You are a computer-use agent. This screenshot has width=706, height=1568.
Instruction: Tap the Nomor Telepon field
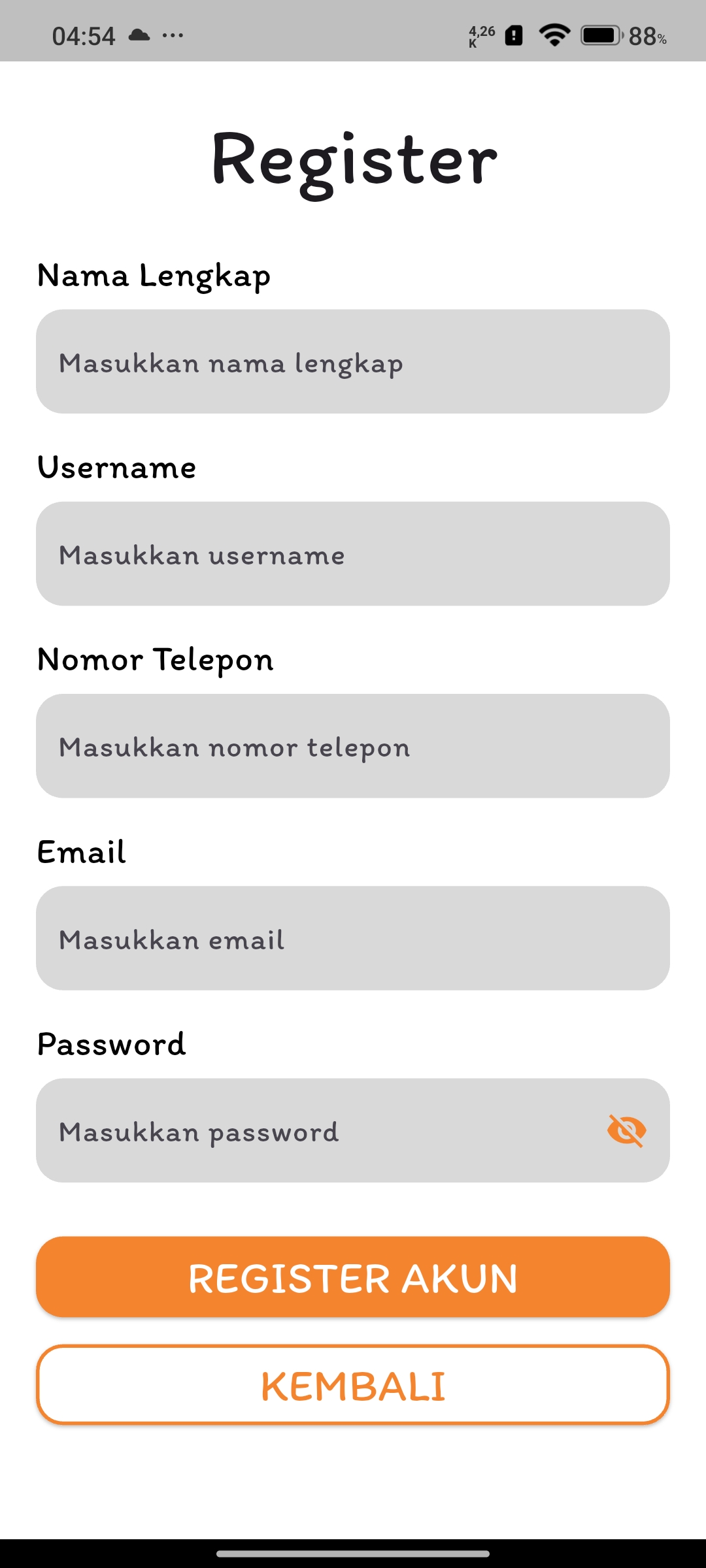(353, 745)
